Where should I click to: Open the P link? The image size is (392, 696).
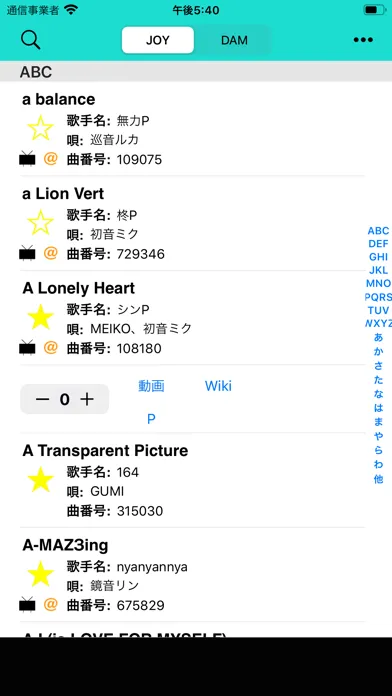[x=151, y=419]
